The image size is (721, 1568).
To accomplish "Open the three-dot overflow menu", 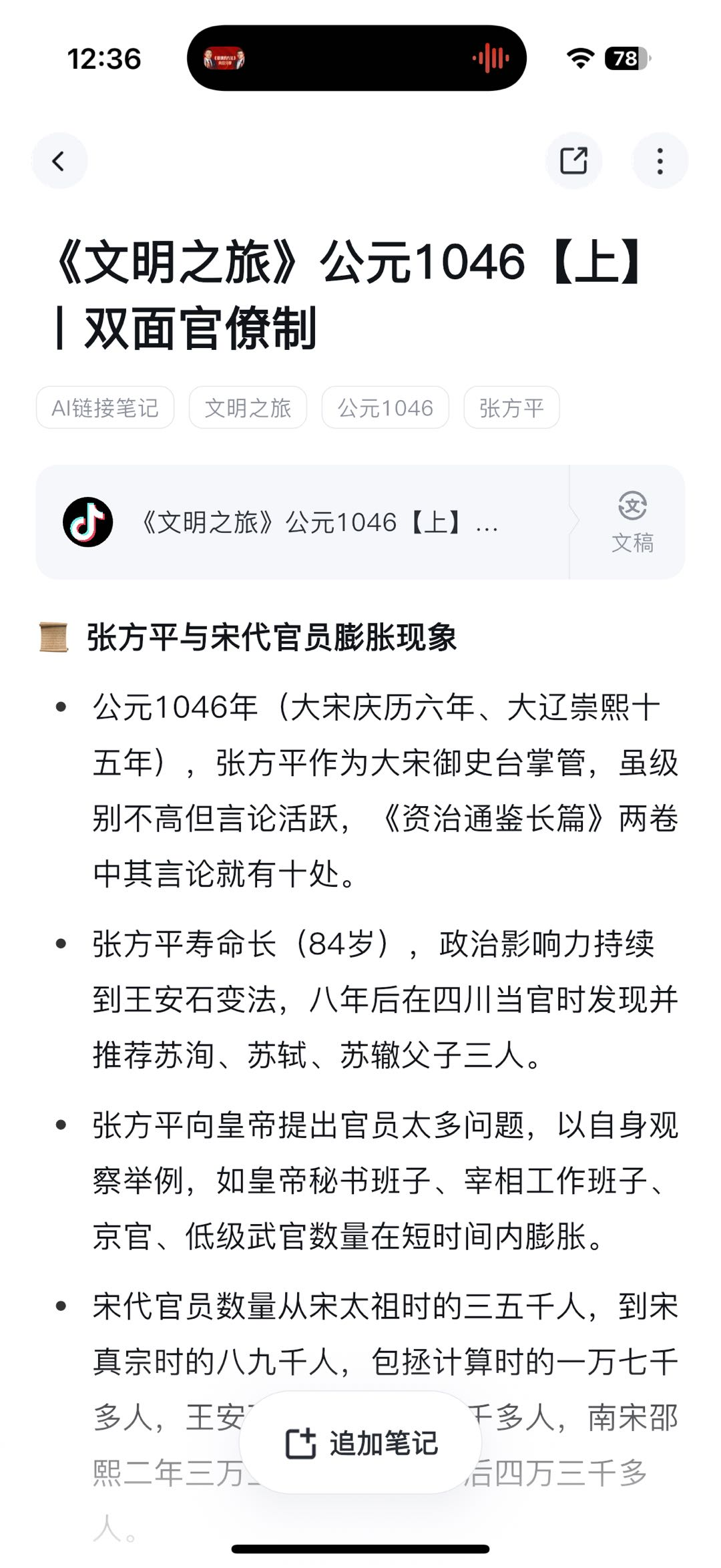I will coord(660,161).
